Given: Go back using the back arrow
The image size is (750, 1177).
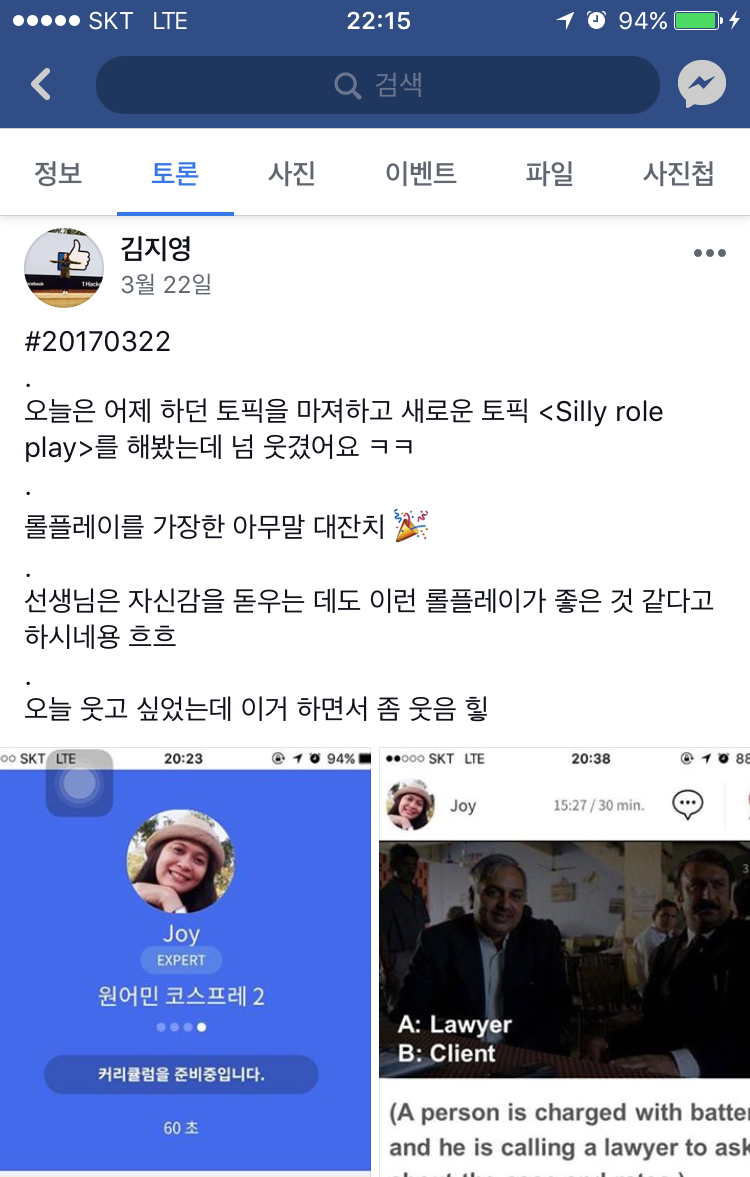Looking at the screenshot, I should tap(41, 85).
